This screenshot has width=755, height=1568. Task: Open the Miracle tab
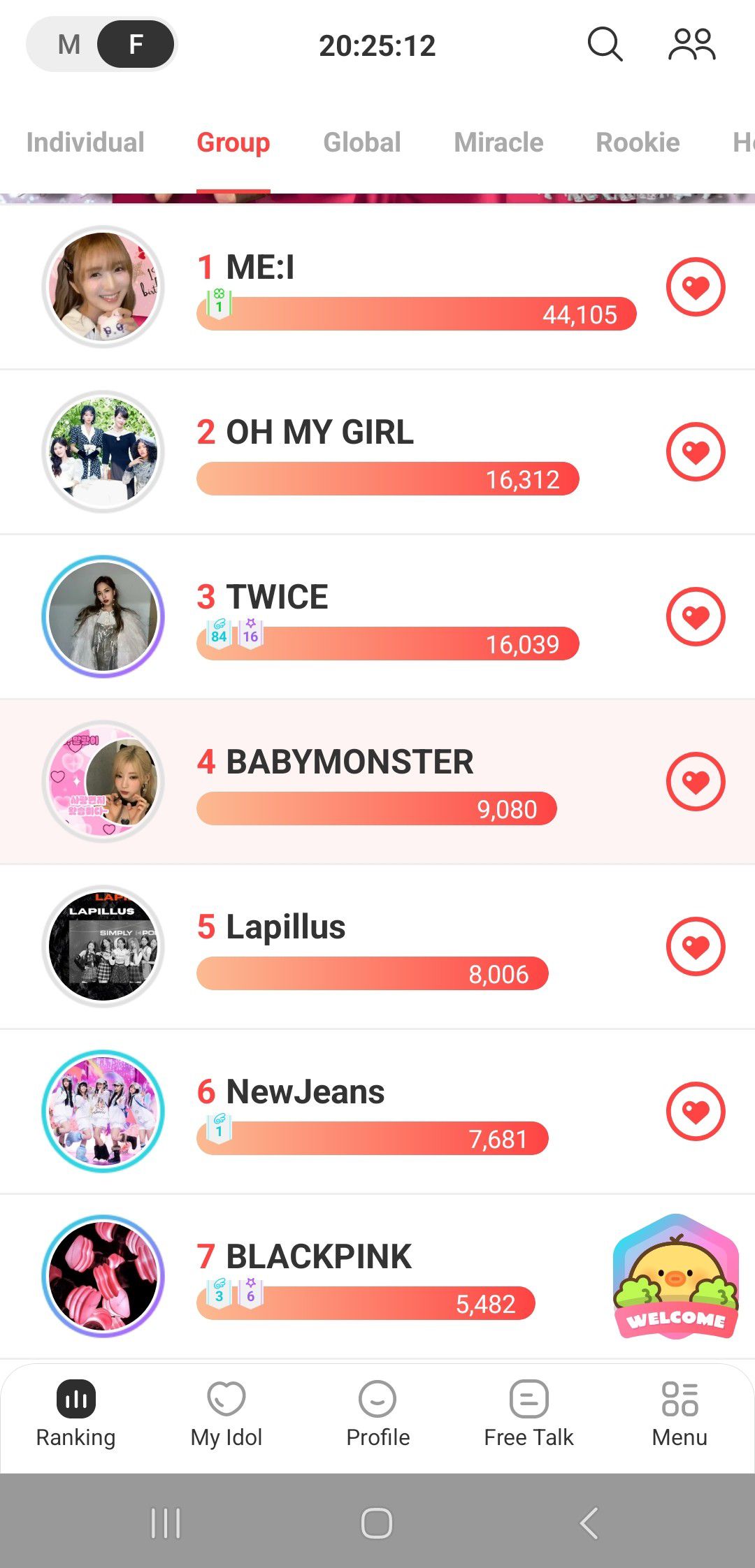pos(498,143)
